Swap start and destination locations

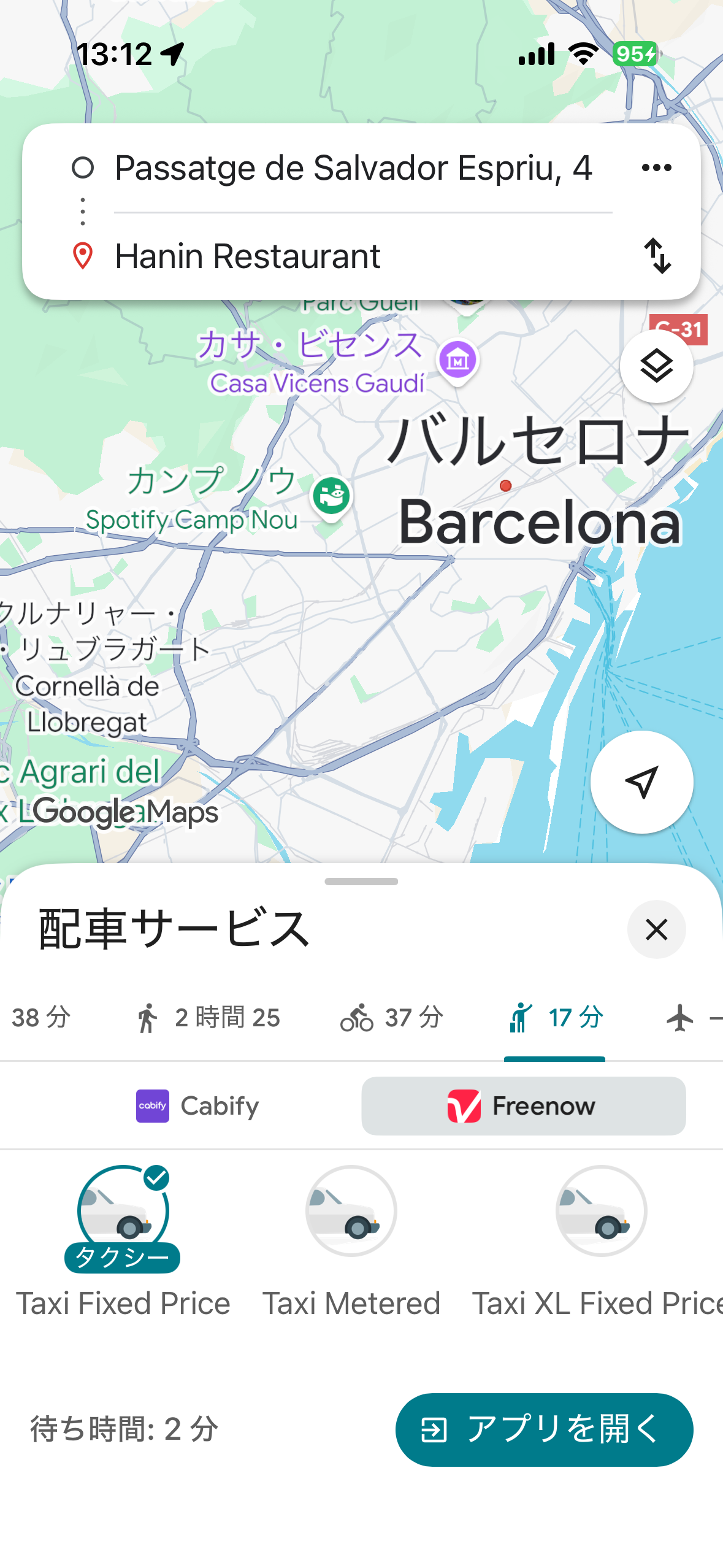[657, 256]
